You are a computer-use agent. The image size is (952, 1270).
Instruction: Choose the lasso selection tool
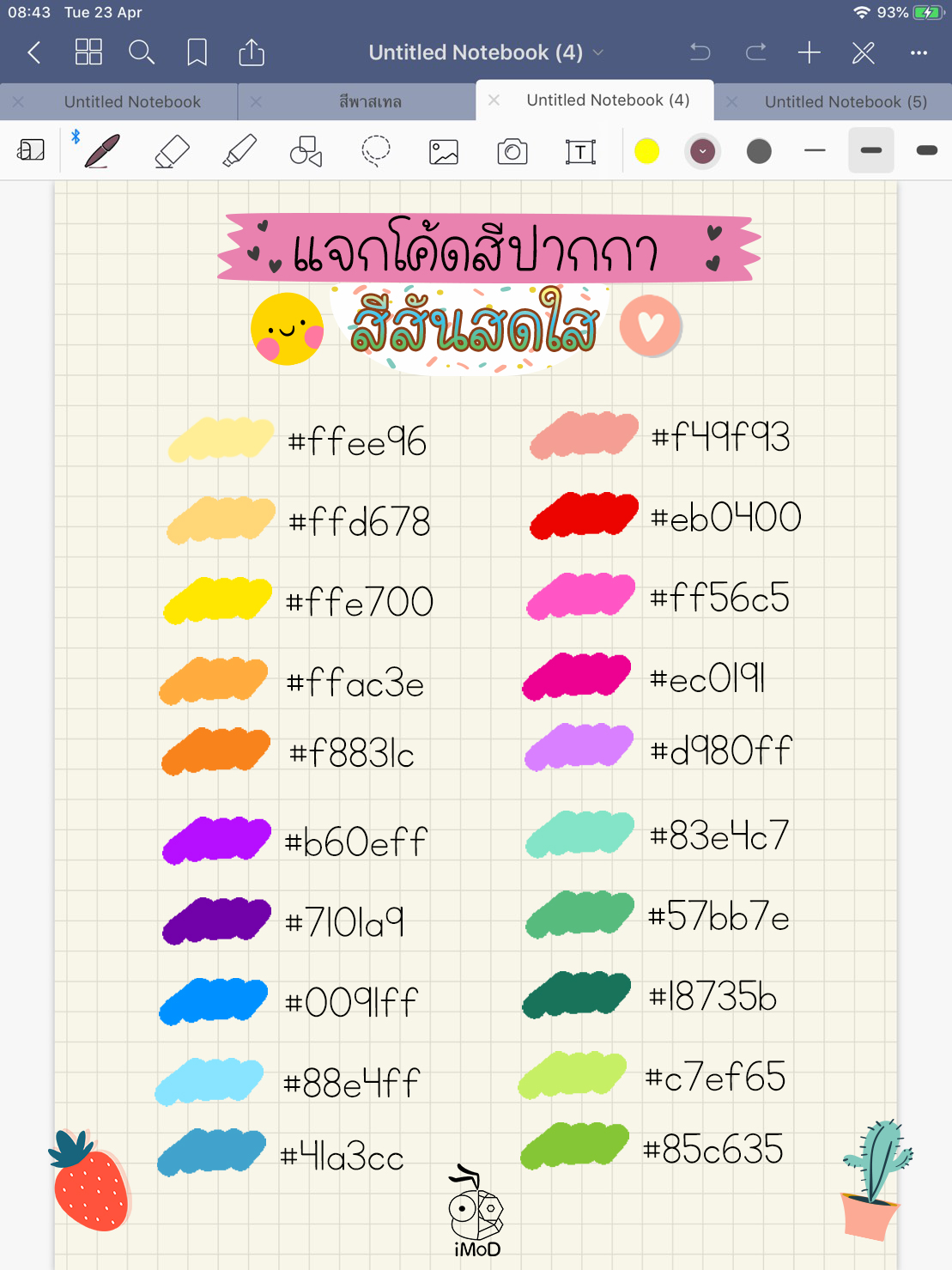tap(375, 151)
